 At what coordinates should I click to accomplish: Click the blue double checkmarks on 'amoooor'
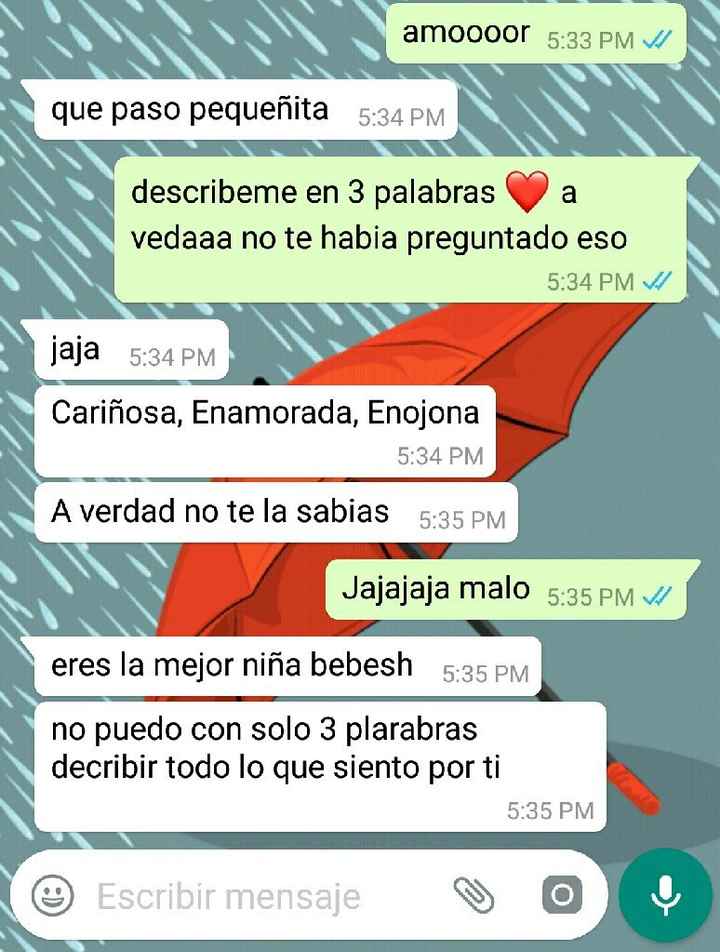[x=661, y=38]
